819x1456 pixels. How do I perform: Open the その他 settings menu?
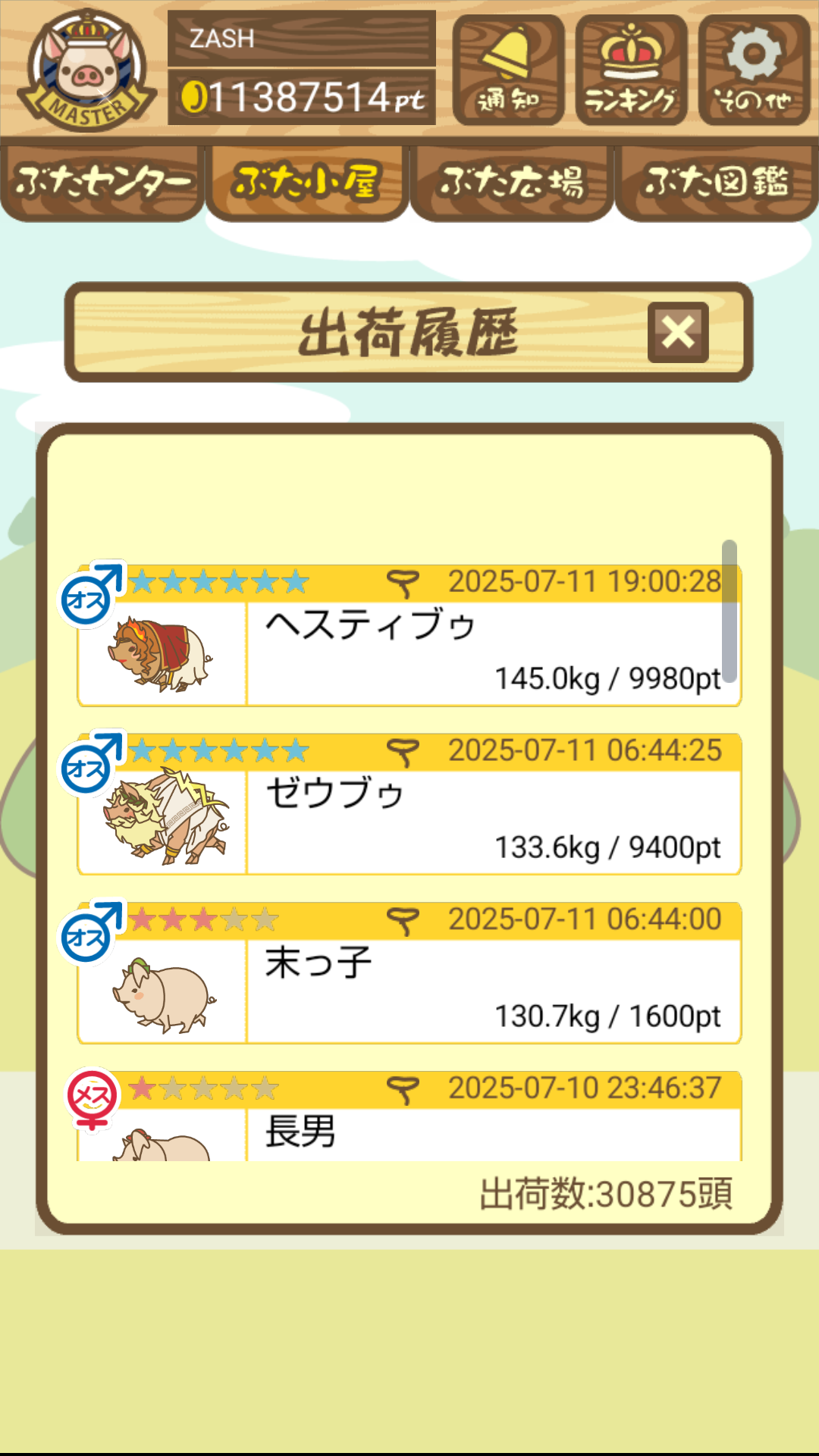(754, 70)
